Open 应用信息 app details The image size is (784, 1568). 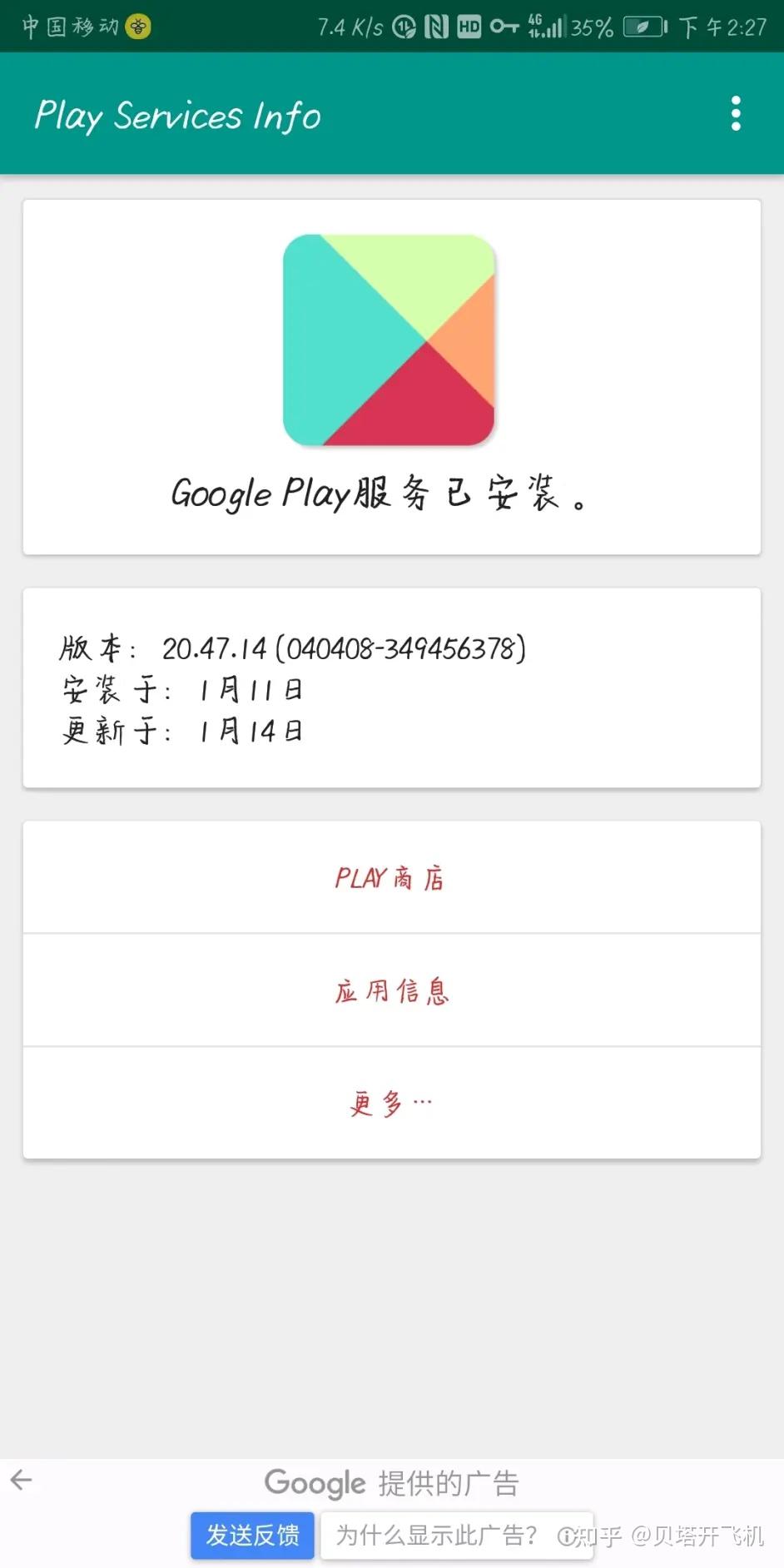click(x=391, y=990)
